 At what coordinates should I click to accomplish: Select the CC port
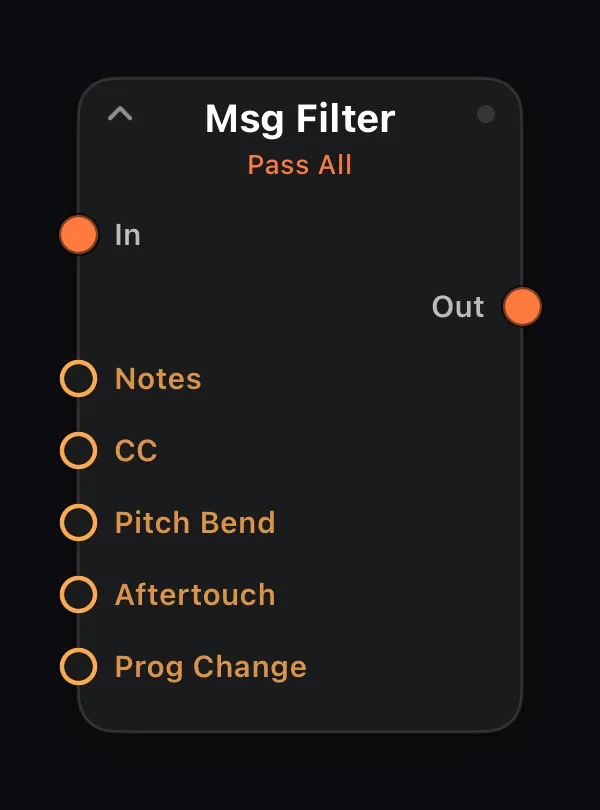tap(79, 450)
